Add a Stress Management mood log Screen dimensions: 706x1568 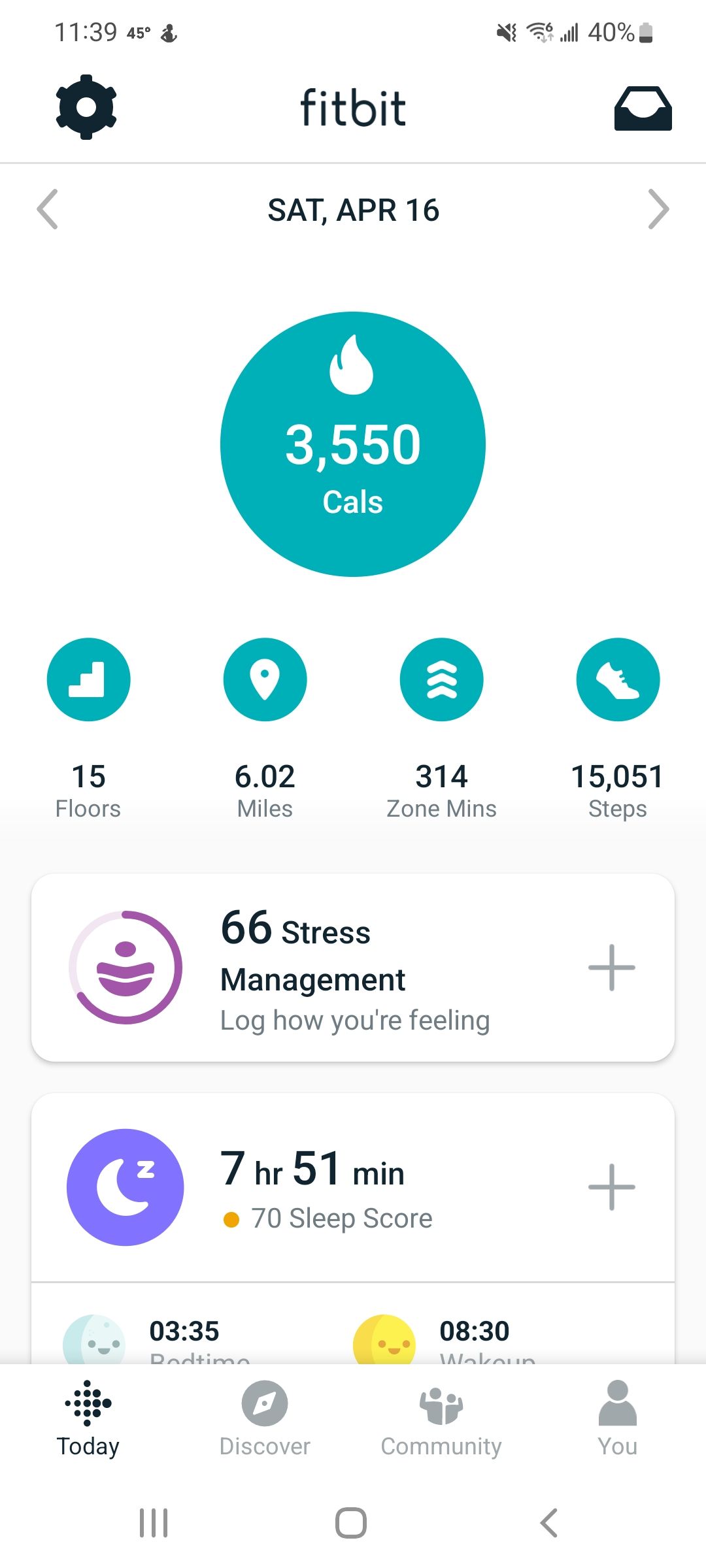point(611,968)
